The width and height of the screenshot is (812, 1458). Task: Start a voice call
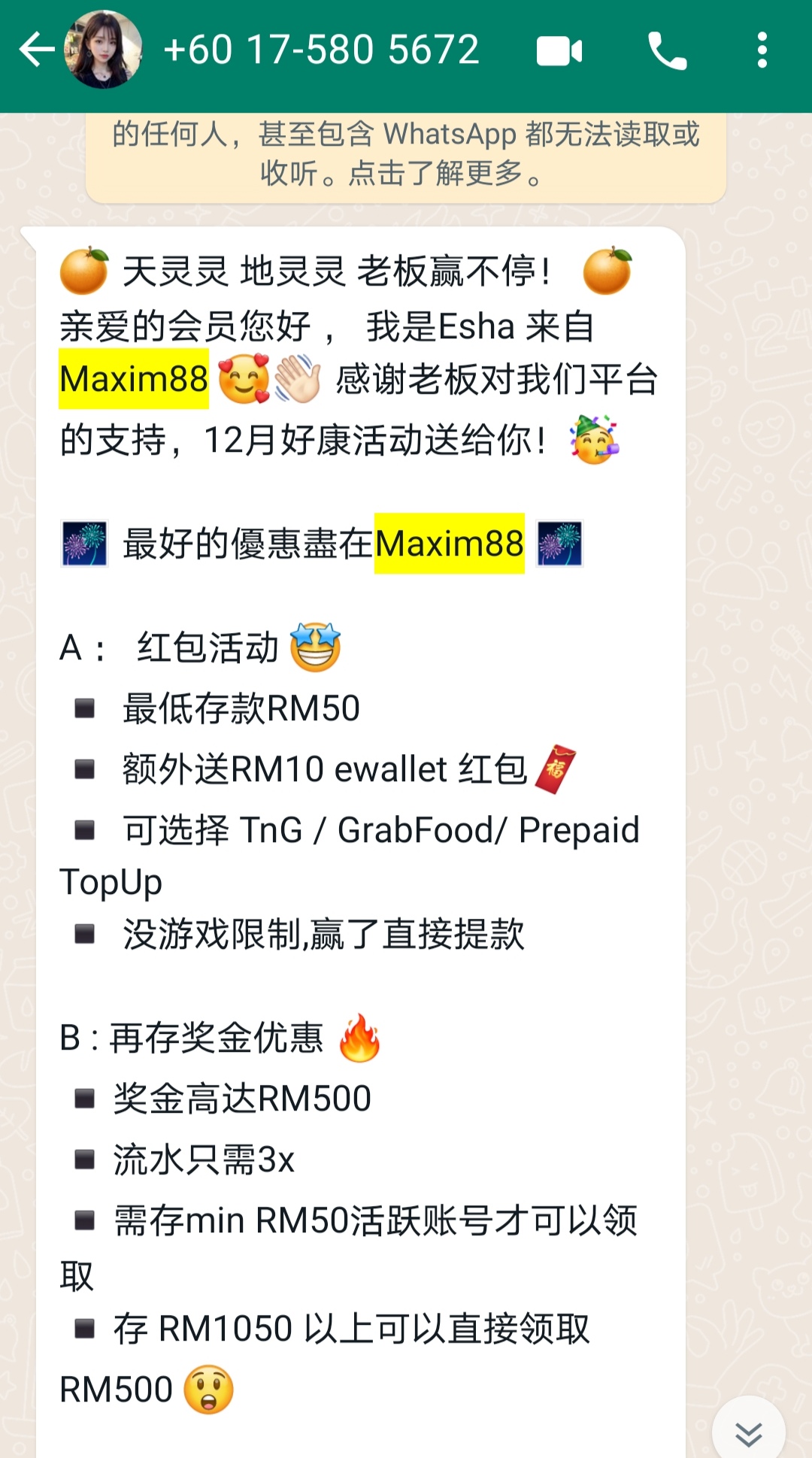[x=667, y=51]
